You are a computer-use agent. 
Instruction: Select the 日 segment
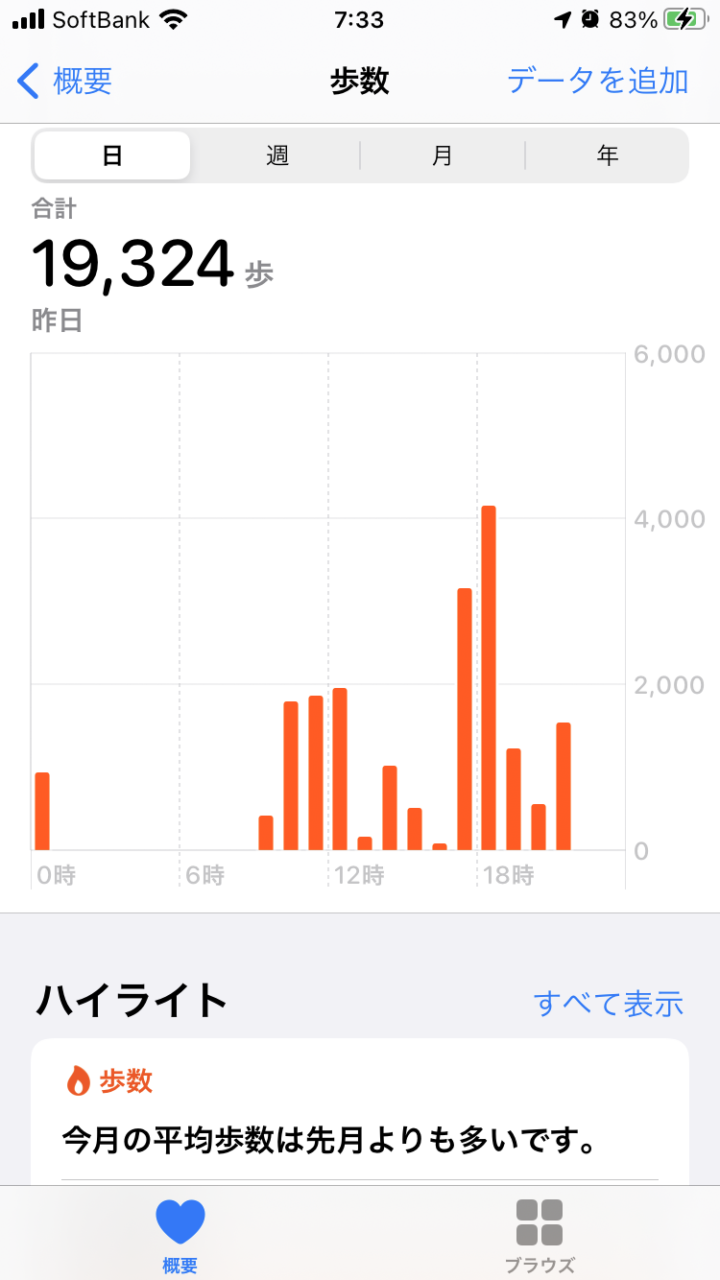coord(112,156)
